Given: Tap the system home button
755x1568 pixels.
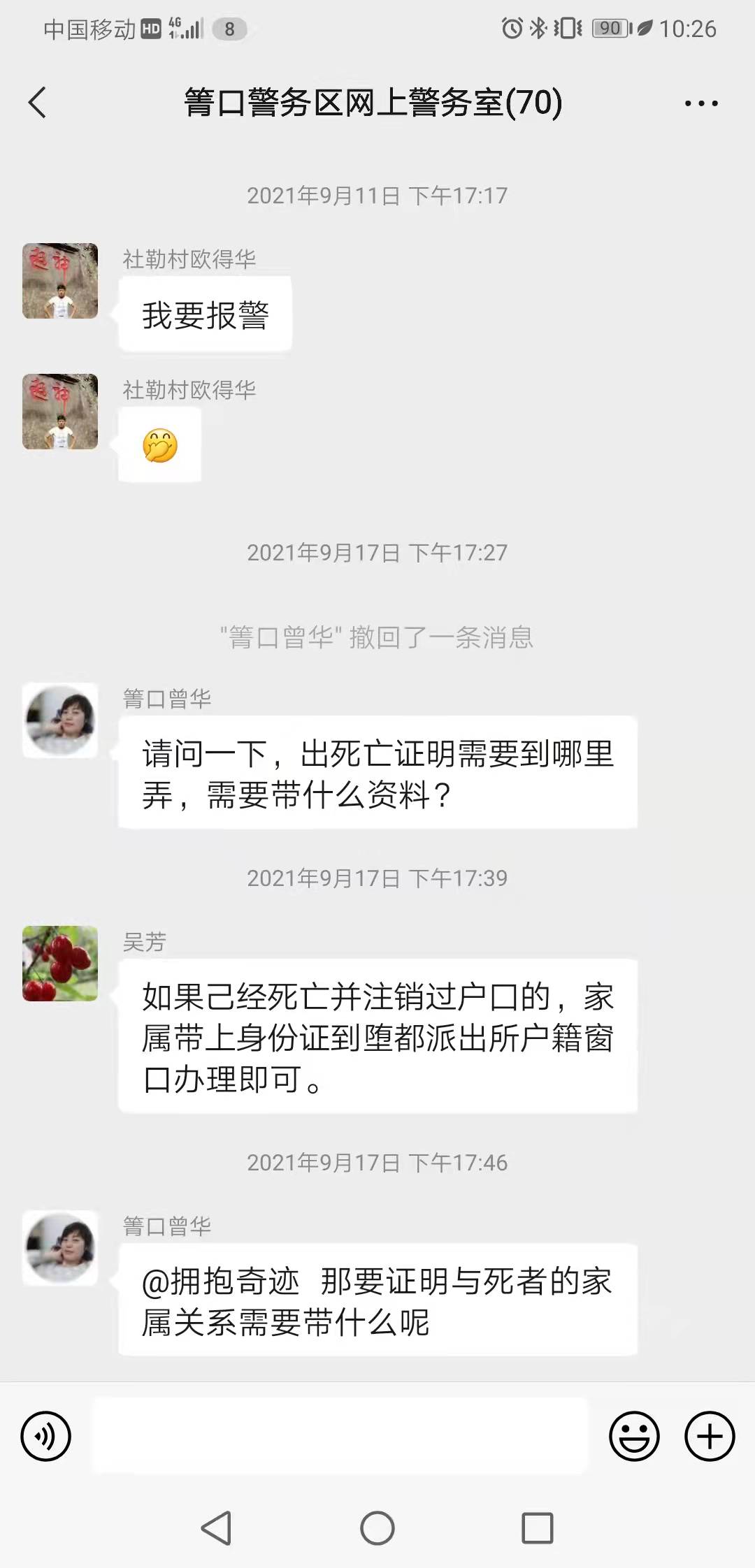Looking at the screenshot, I should (x=377, y=1528).
